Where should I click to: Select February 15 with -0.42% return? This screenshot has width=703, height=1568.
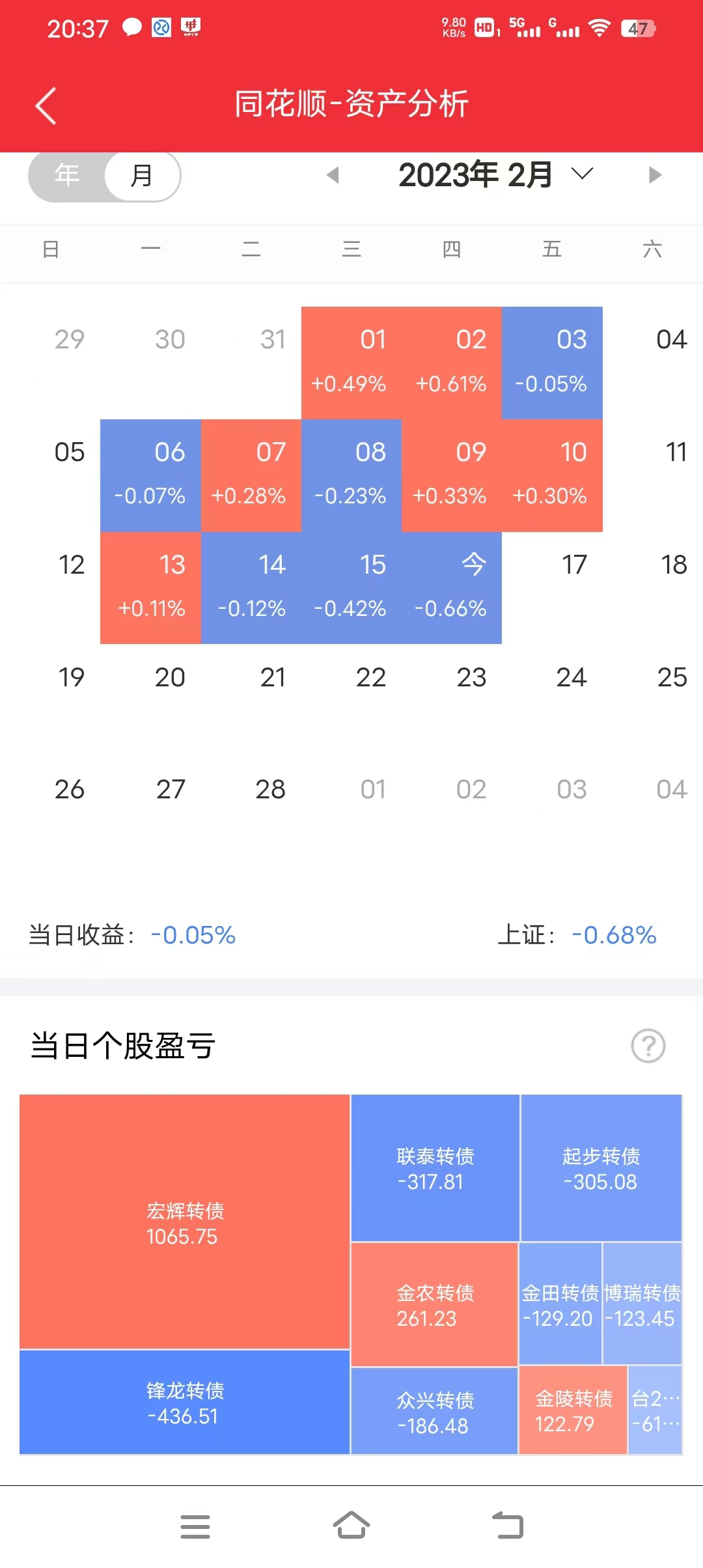pos(351,587)
